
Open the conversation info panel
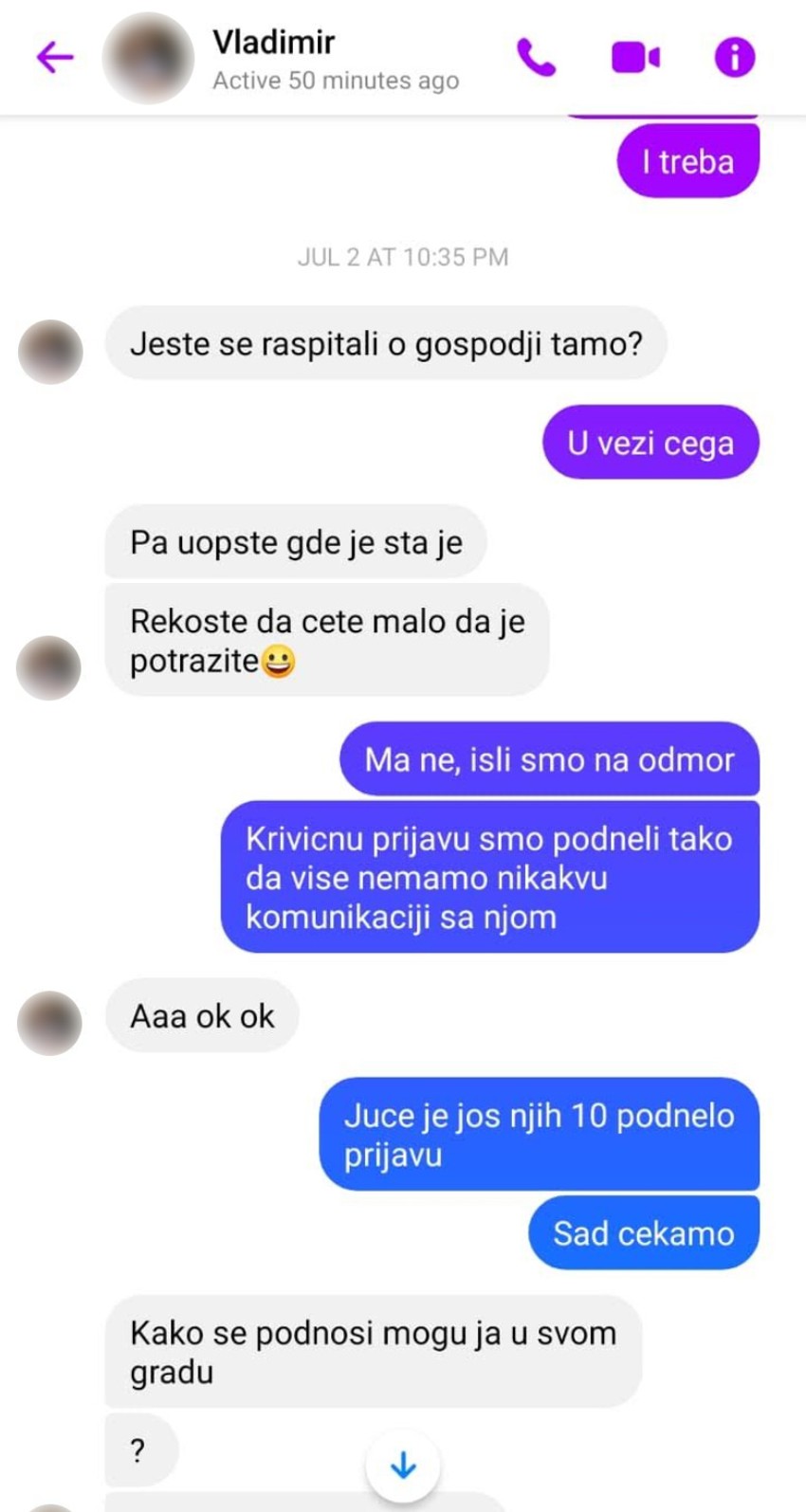[734, 58]
